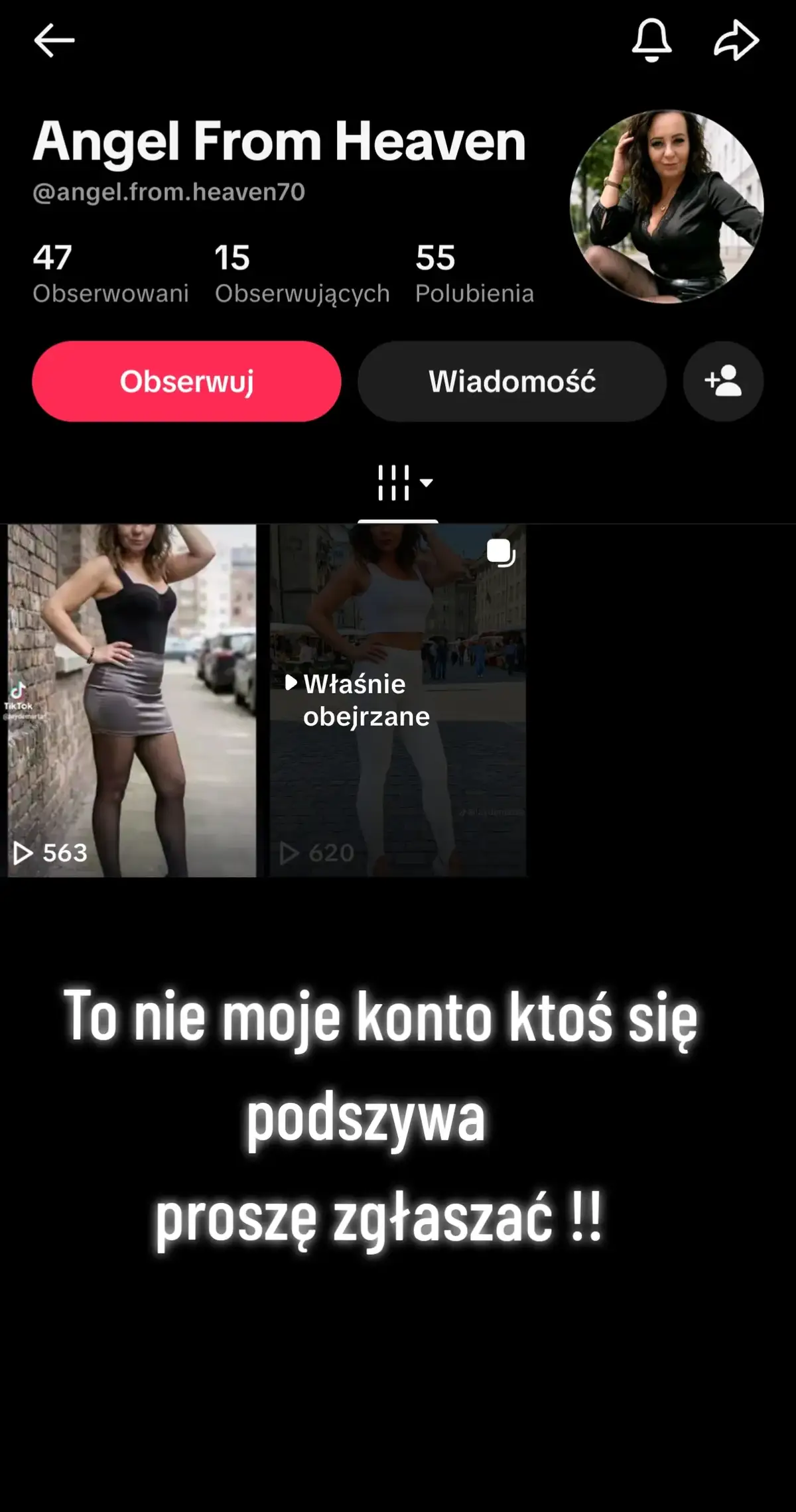
Task: Open the 47 Obserwowani list
Action: click(x=111, y=273)
